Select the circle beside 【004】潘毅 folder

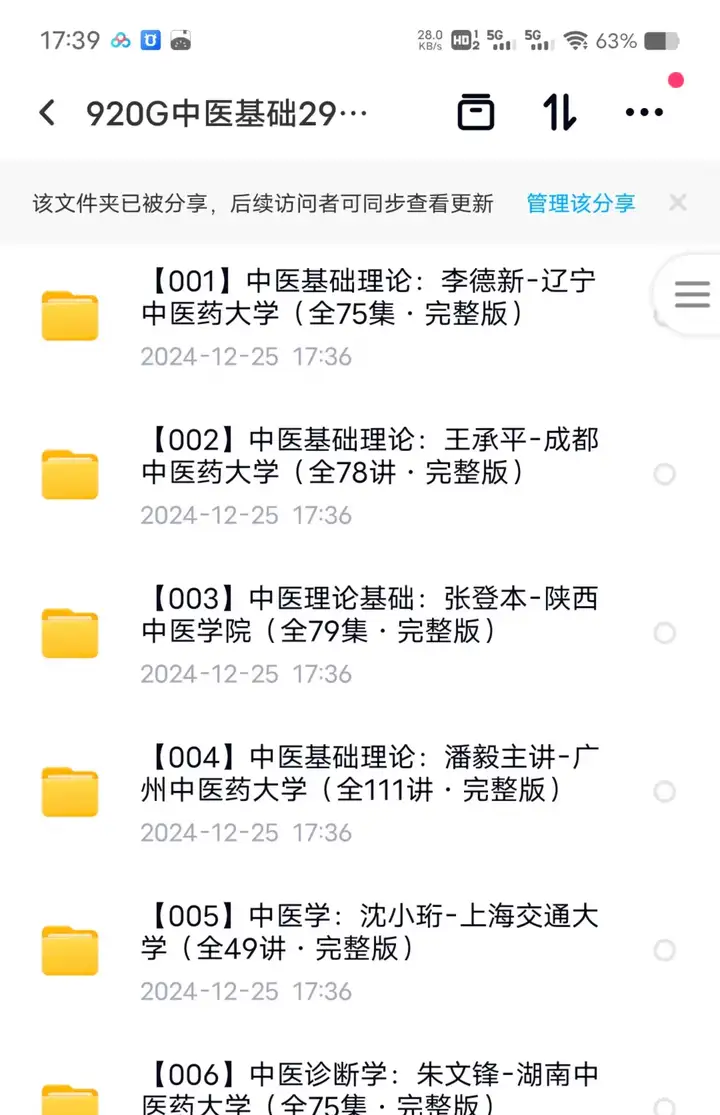point(665,792)
